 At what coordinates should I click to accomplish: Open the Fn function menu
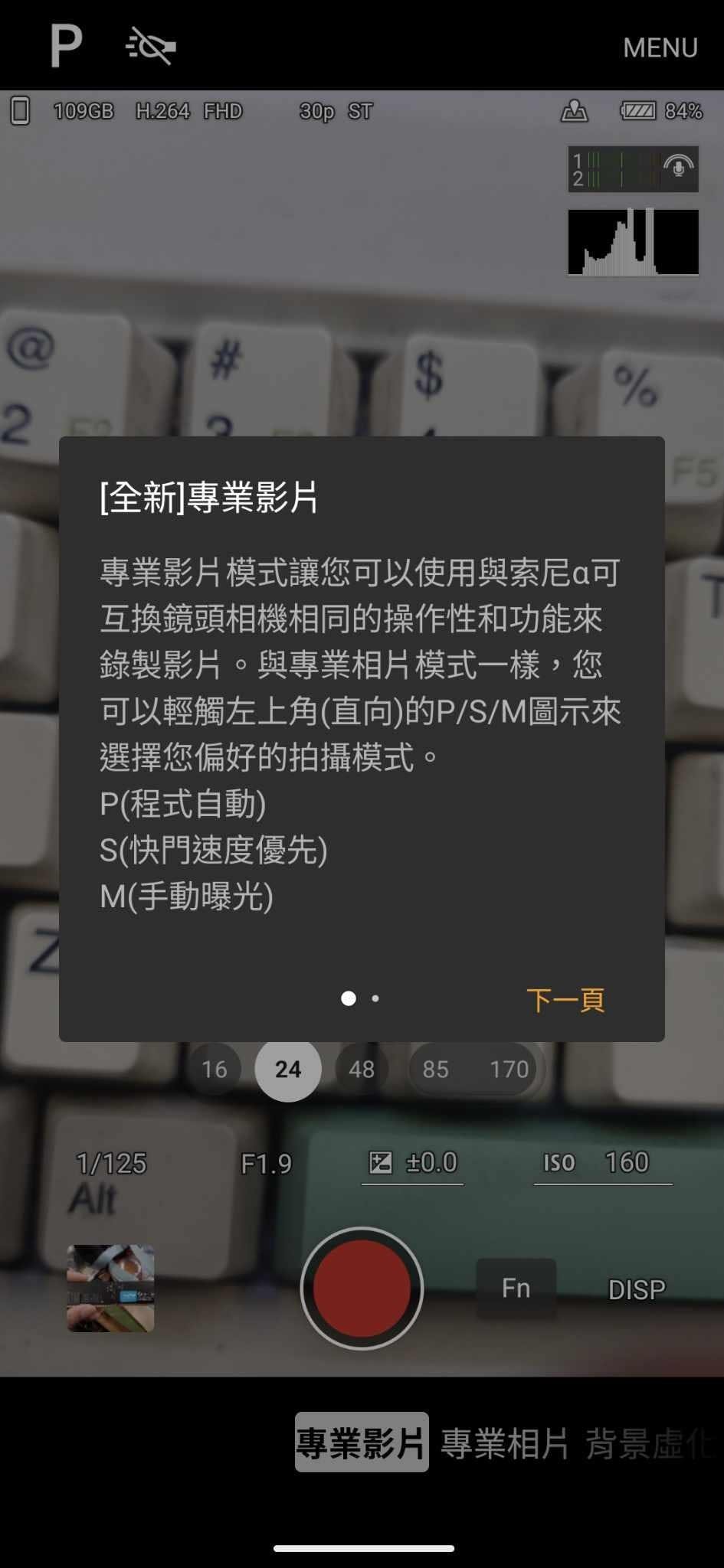516,1289
